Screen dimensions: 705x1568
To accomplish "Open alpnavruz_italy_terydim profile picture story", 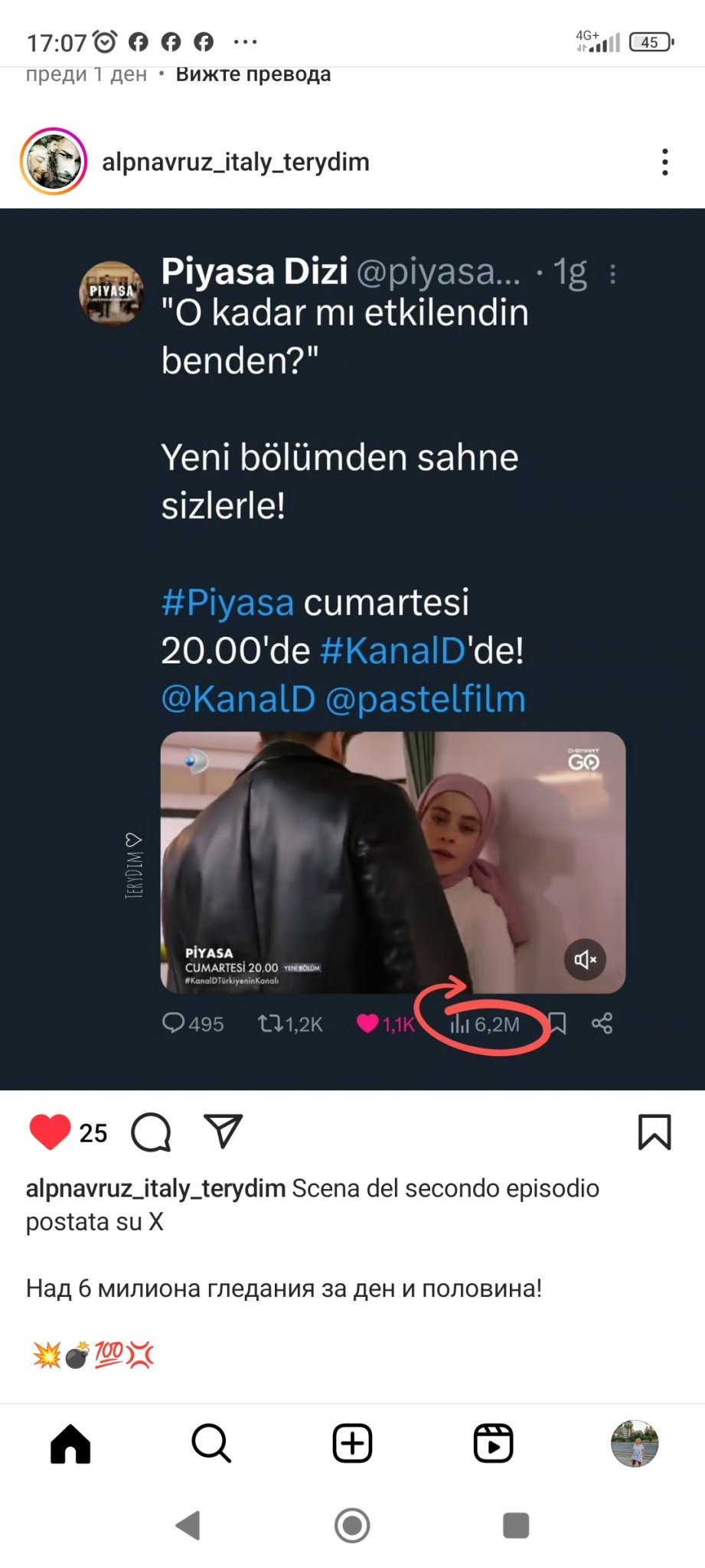I will [x=54, y=162].
